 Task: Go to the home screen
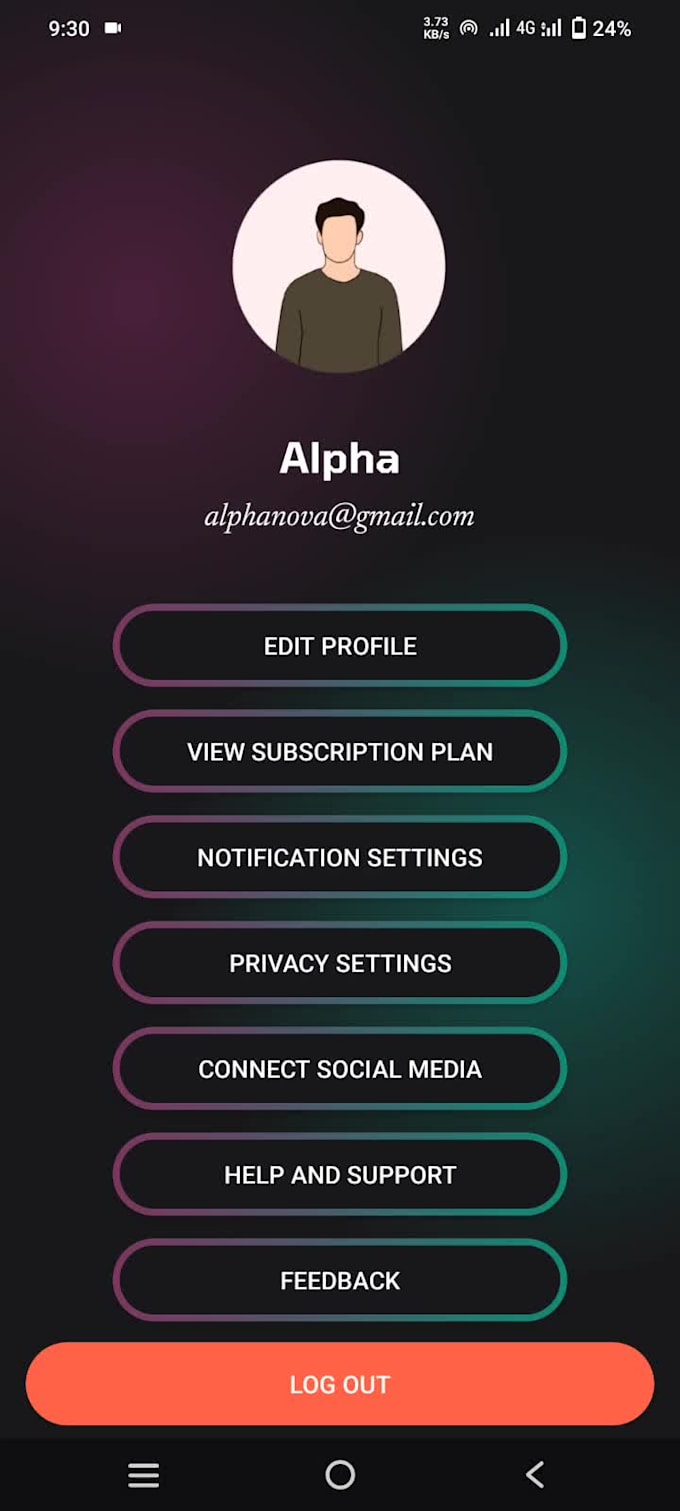pos(340,1474)
